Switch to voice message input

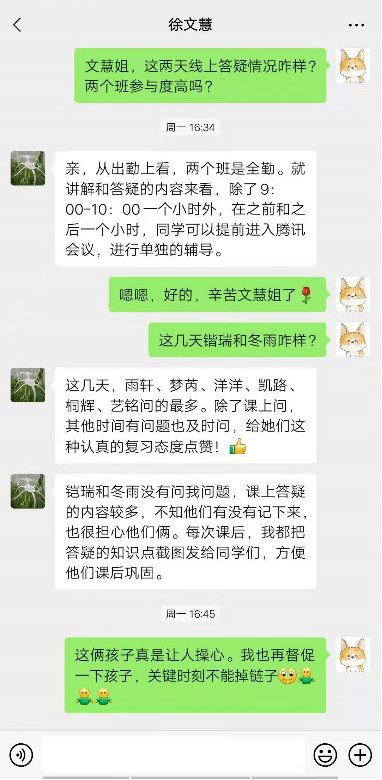[x=21, y=755]
